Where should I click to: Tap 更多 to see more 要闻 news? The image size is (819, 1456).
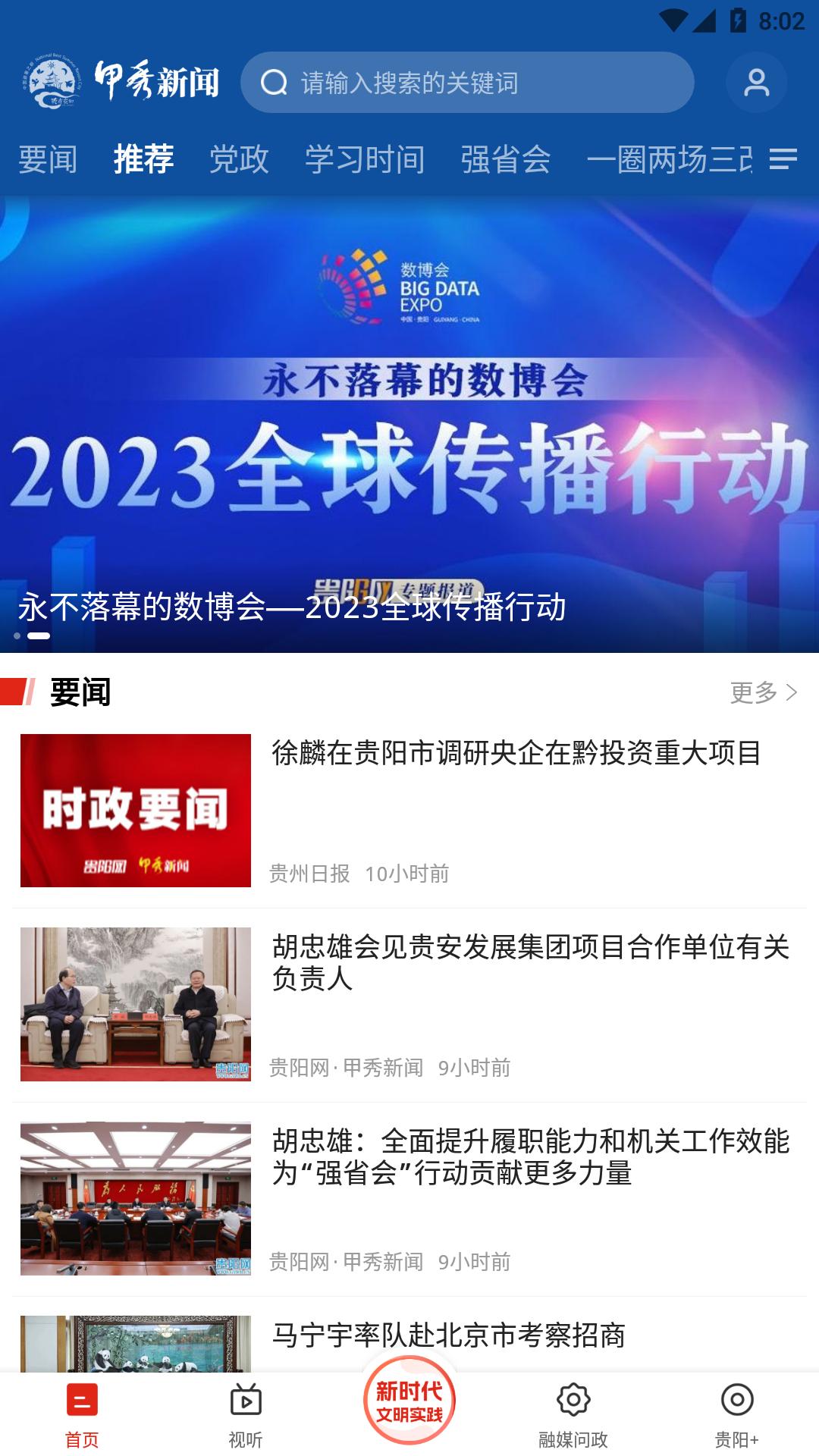tap(753, 692)
